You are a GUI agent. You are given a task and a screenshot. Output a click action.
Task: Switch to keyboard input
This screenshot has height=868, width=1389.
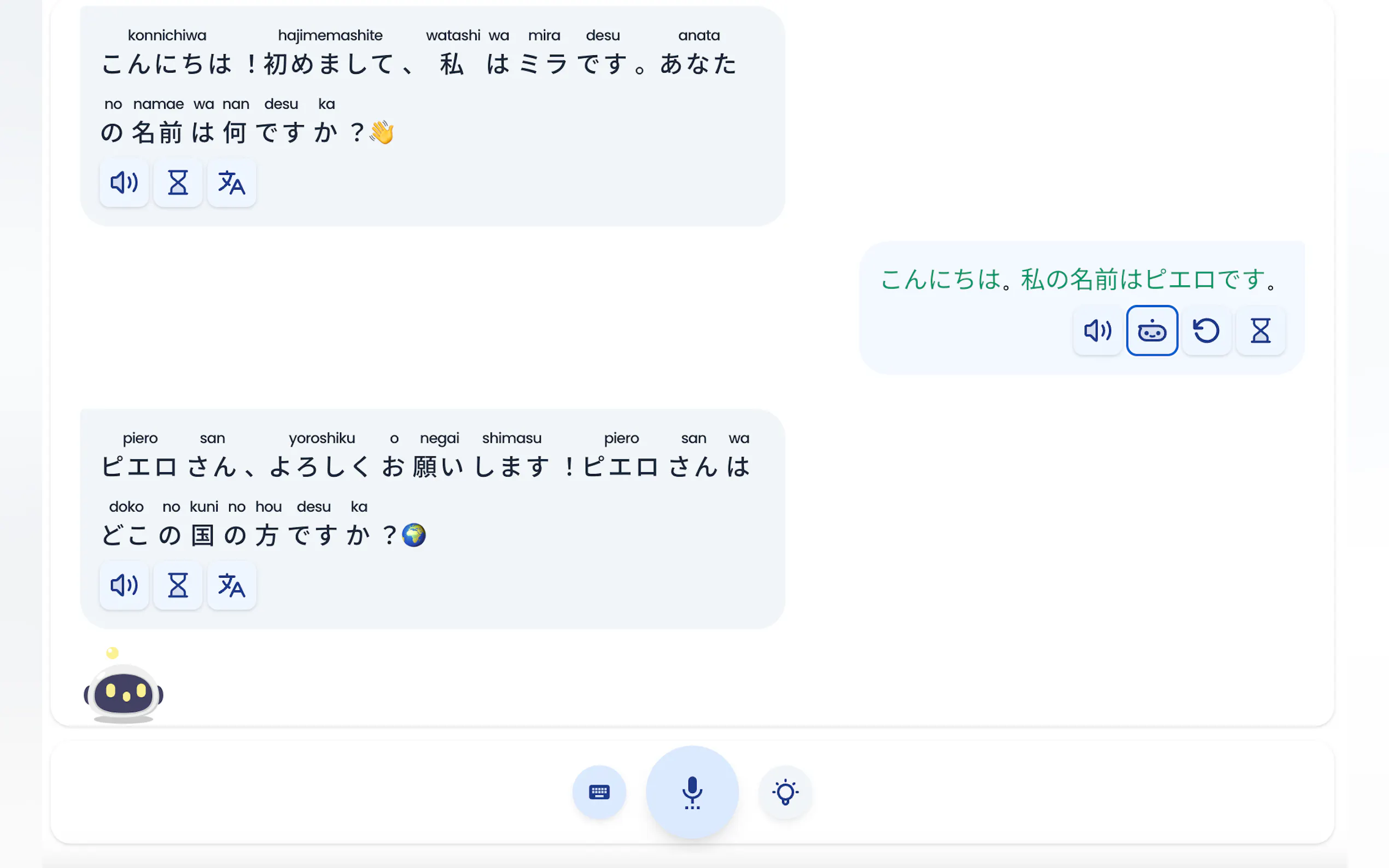(x=599, y=792)
